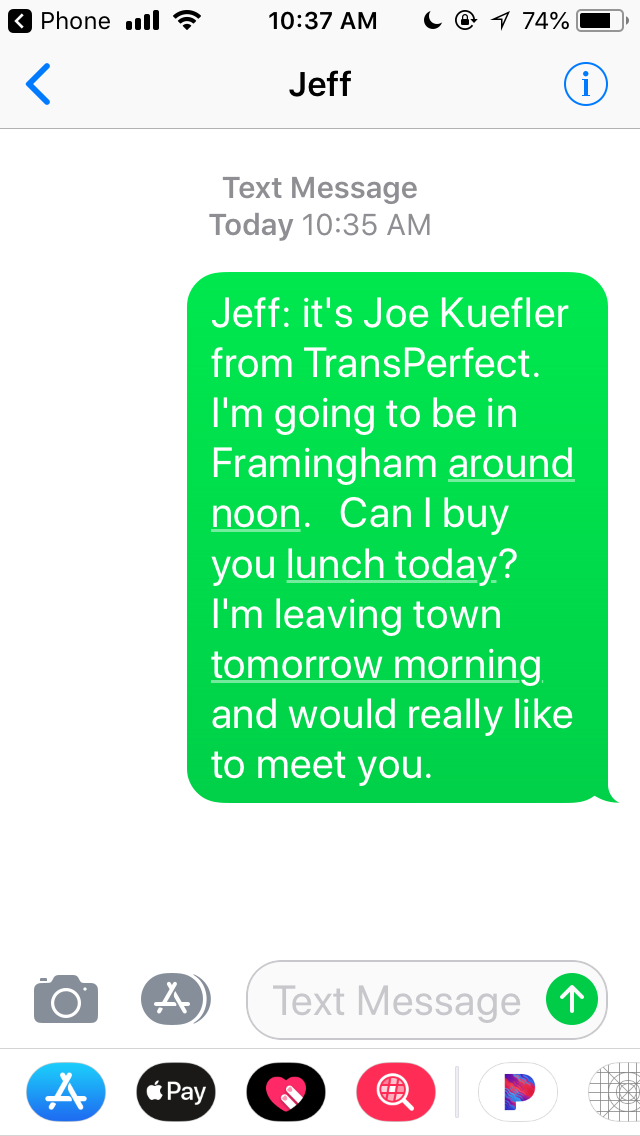Open the App Store iMessage app

(x=65, y=1092)
